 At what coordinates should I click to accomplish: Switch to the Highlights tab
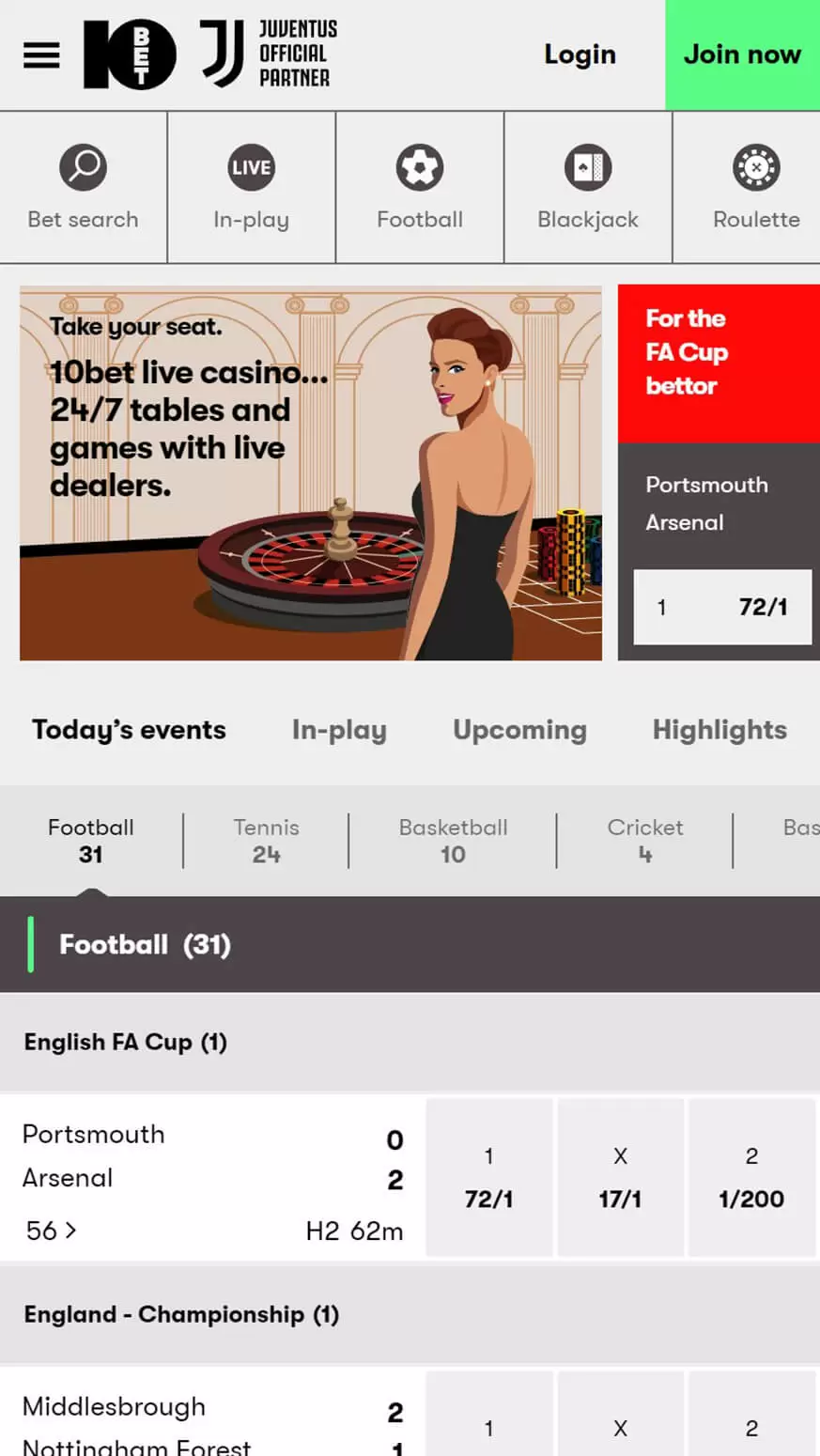[719, 730]
